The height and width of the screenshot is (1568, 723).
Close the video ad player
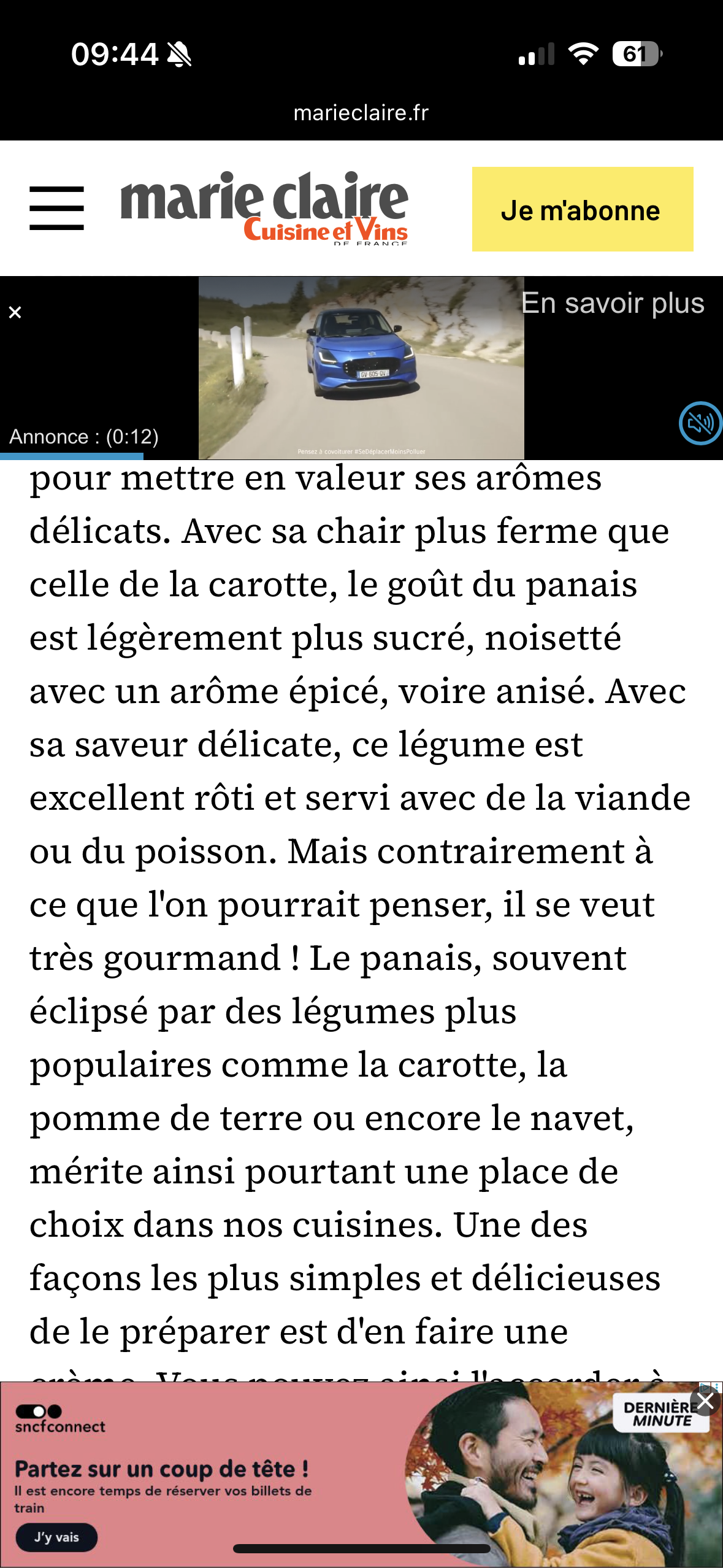[15, 312]
